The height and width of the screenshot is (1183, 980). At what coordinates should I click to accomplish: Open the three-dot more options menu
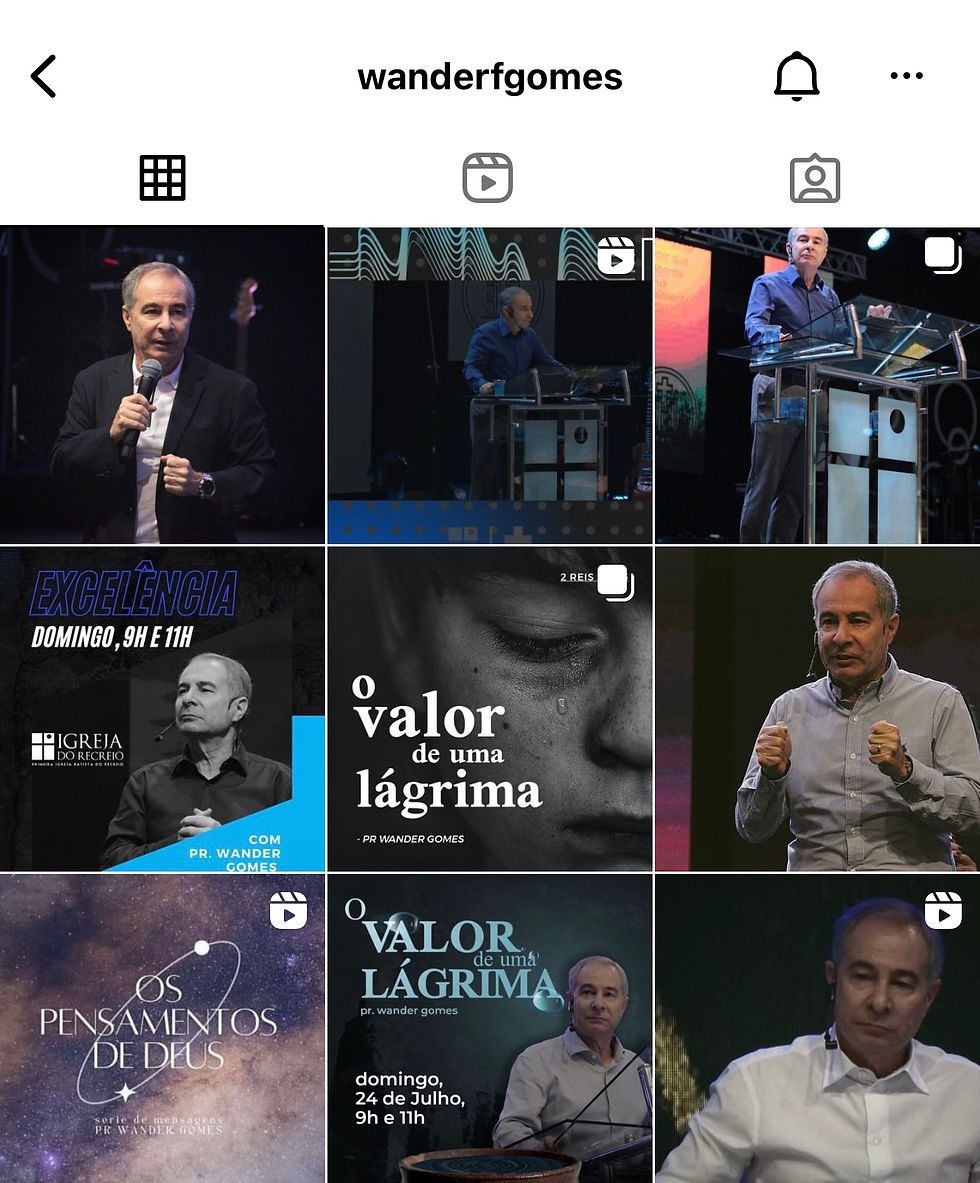[x=906, y=77]
